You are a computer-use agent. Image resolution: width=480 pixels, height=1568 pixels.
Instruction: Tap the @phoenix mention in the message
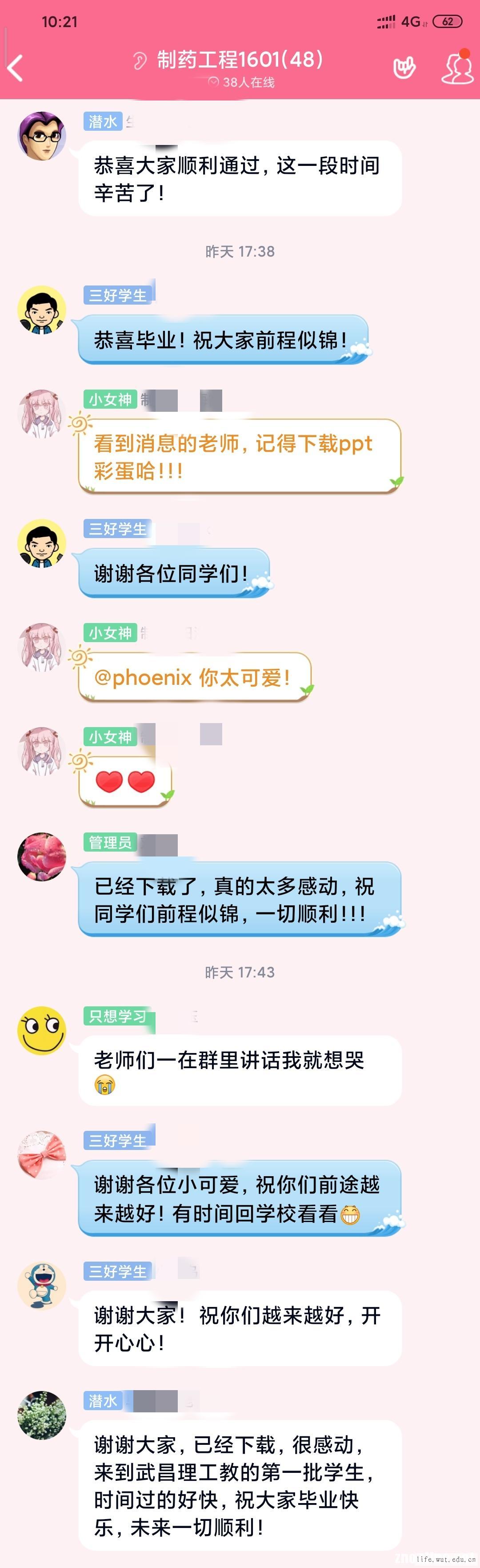pyautogui.click(x=143, y=677)
